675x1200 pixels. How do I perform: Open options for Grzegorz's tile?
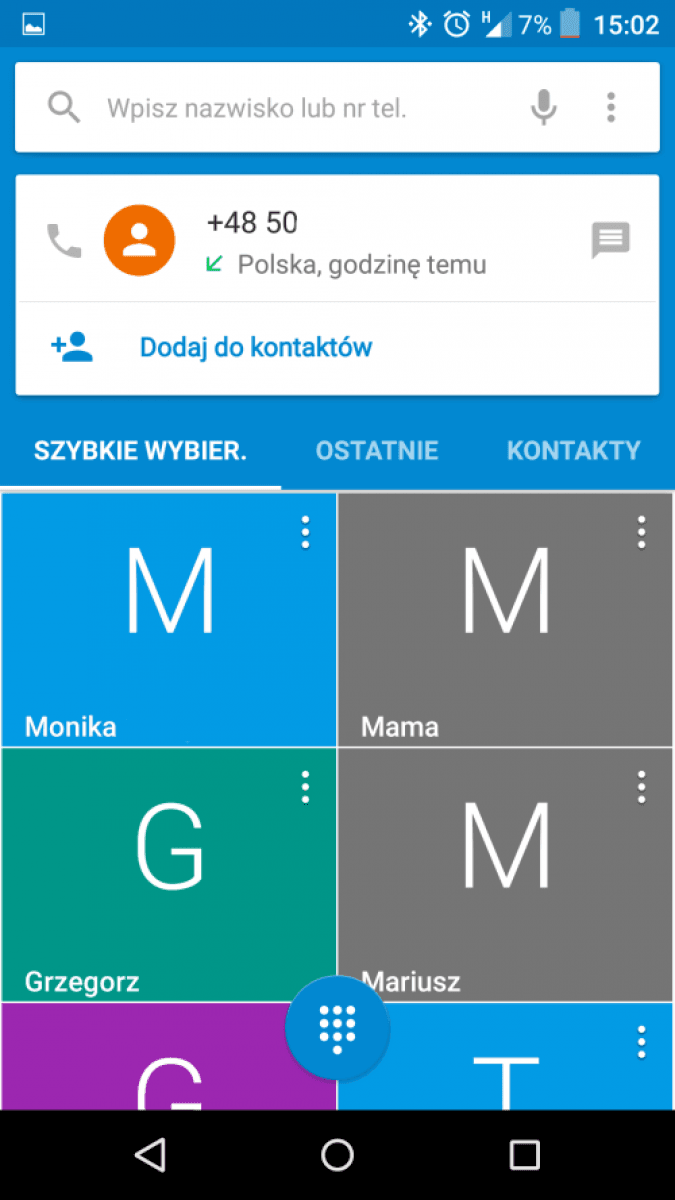[x=306, y=787]
